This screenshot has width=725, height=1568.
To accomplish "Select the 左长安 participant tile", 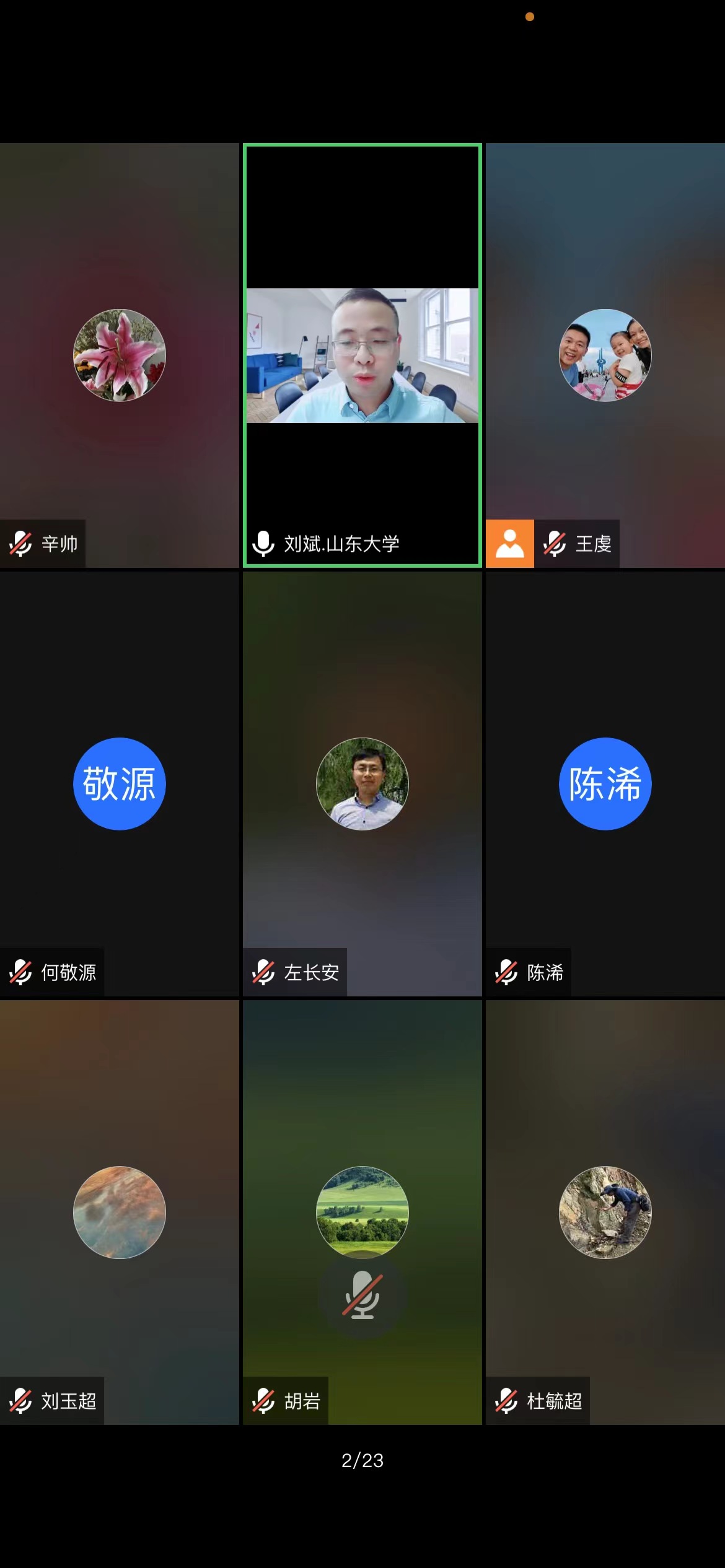I will coord(362,783).
